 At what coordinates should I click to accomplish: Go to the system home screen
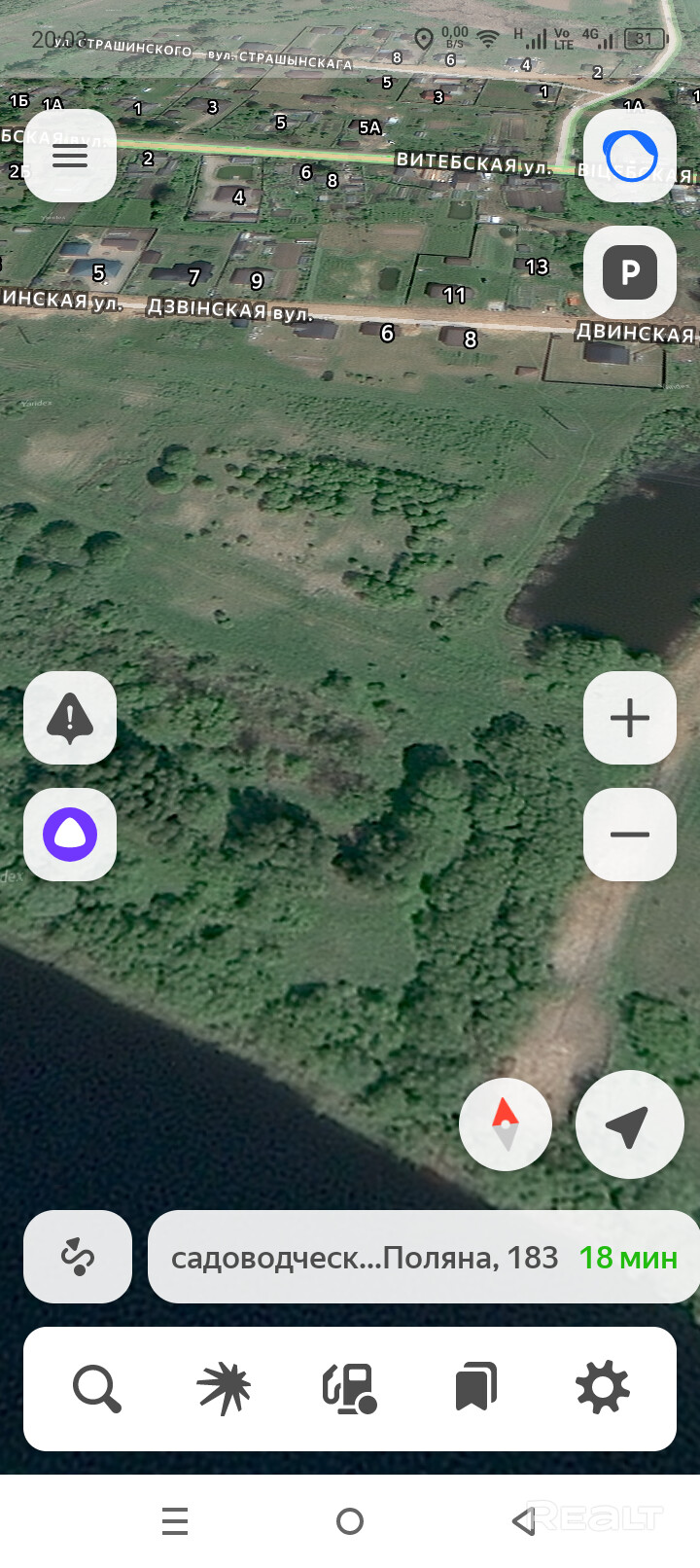[350, 1521]
